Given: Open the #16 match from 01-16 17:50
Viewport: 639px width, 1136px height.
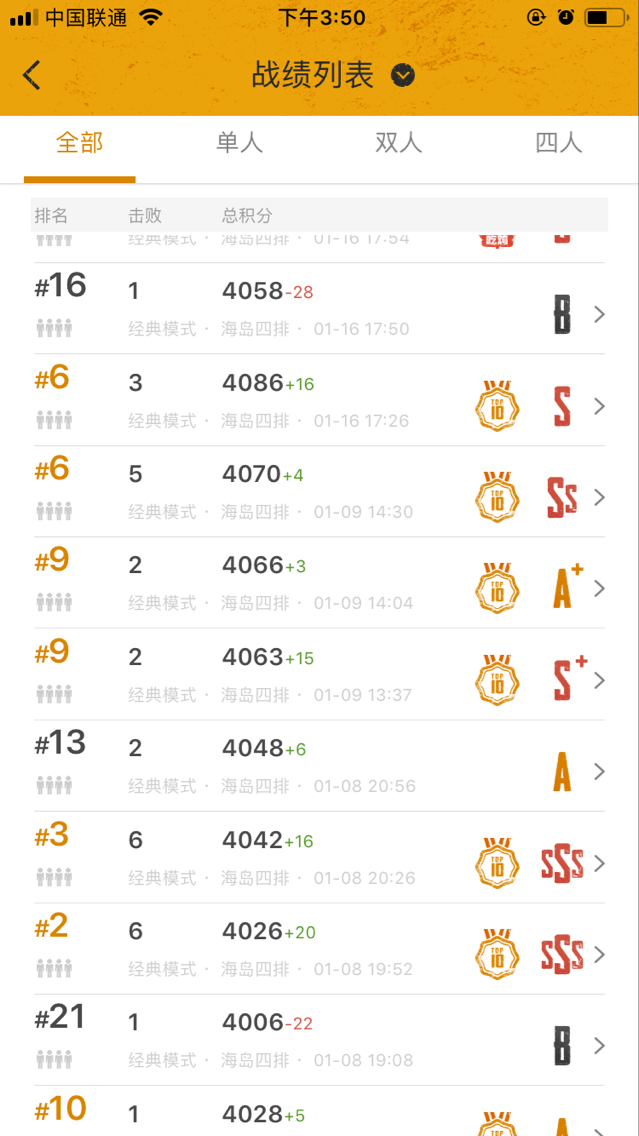Looking at the screenshot, I should (x=320, y=309).
